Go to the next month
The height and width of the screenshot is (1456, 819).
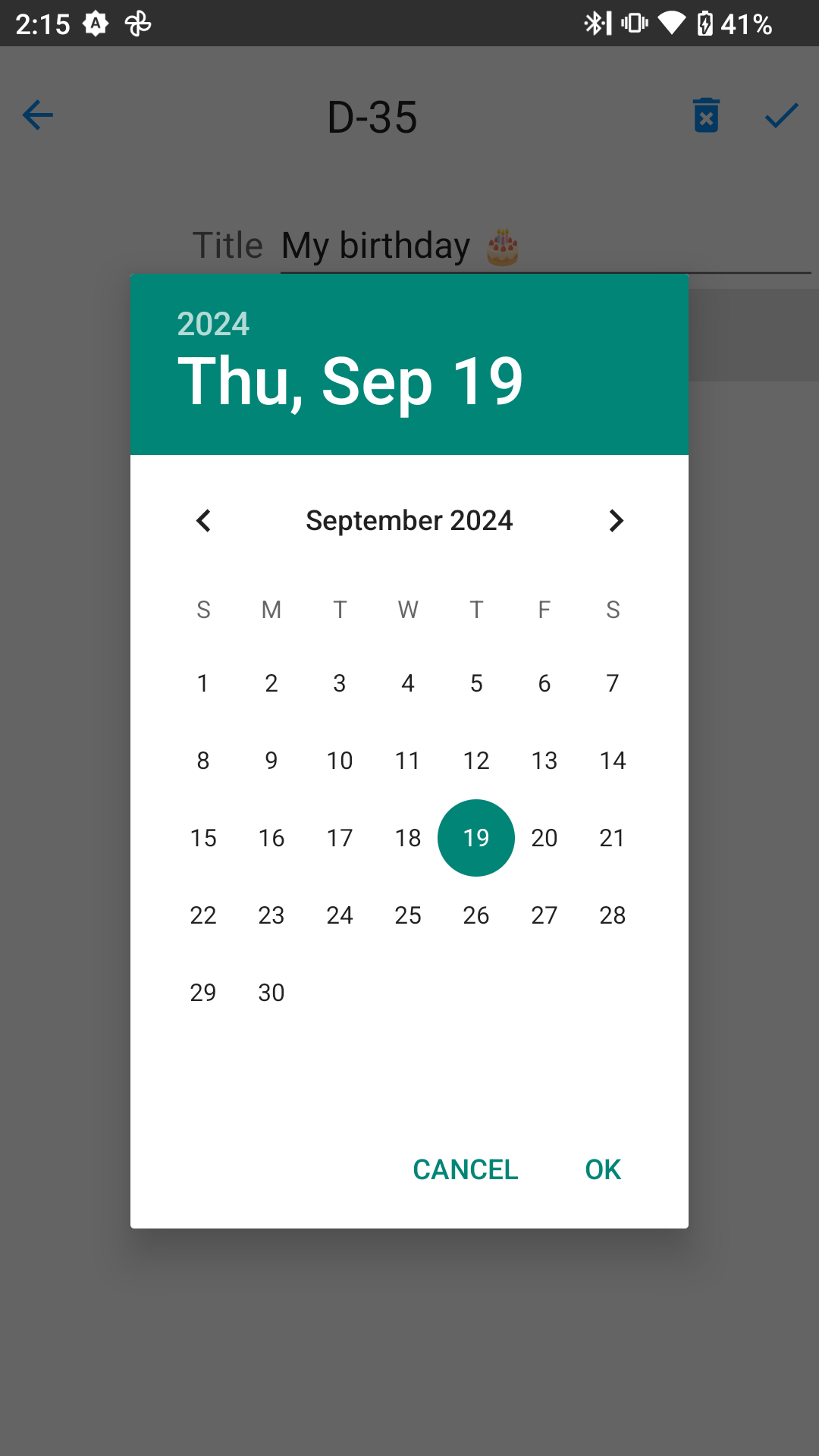tap(616, 521)
